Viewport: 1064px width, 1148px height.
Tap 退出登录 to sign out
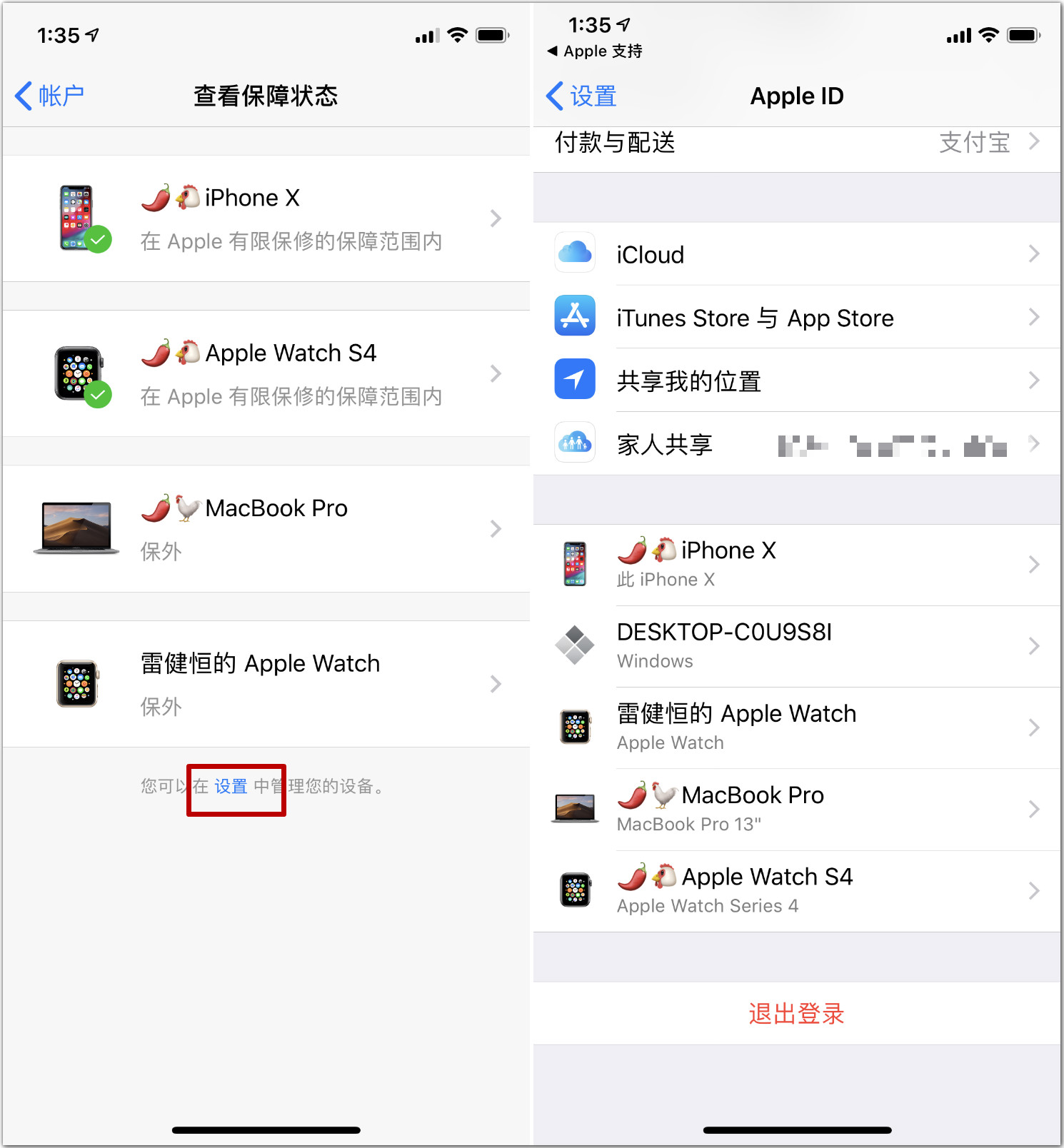[796, 1013]
